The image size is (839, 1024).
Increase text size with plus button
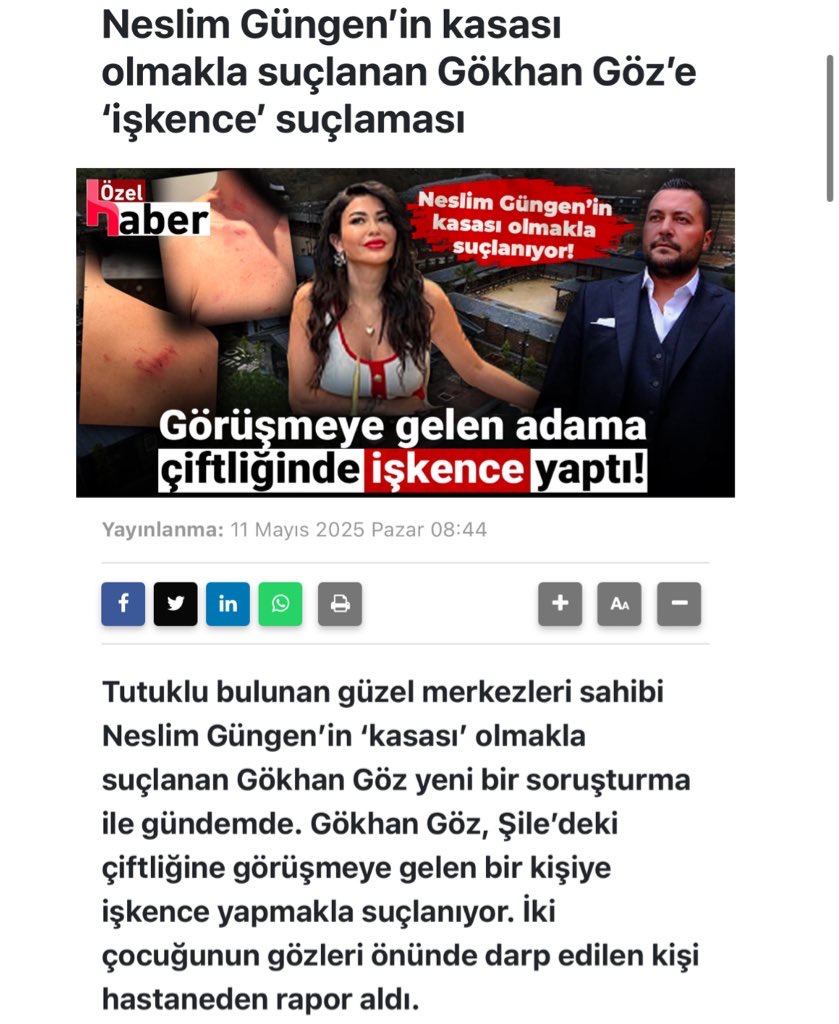coord(560,604)
